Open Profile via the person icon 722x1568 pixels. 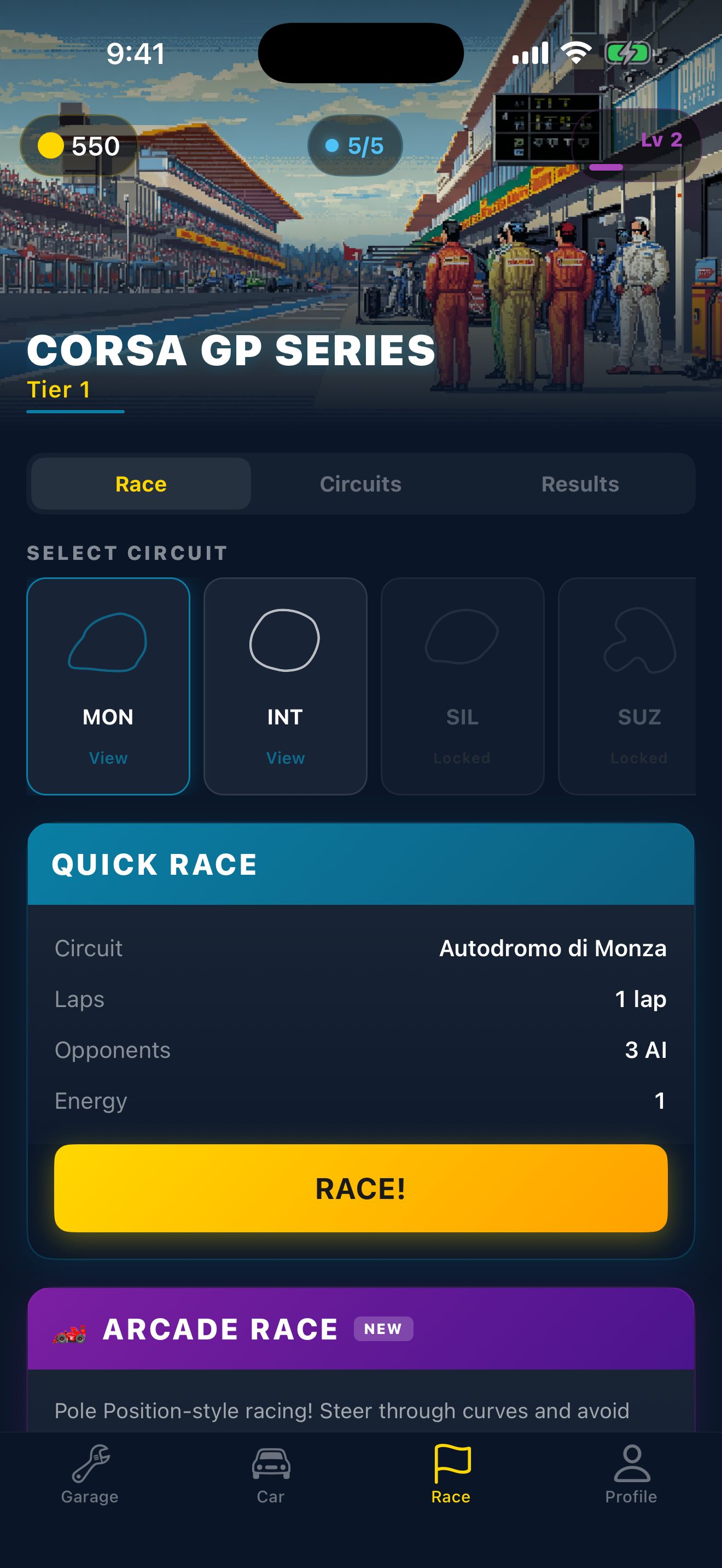coord(631,1464)
